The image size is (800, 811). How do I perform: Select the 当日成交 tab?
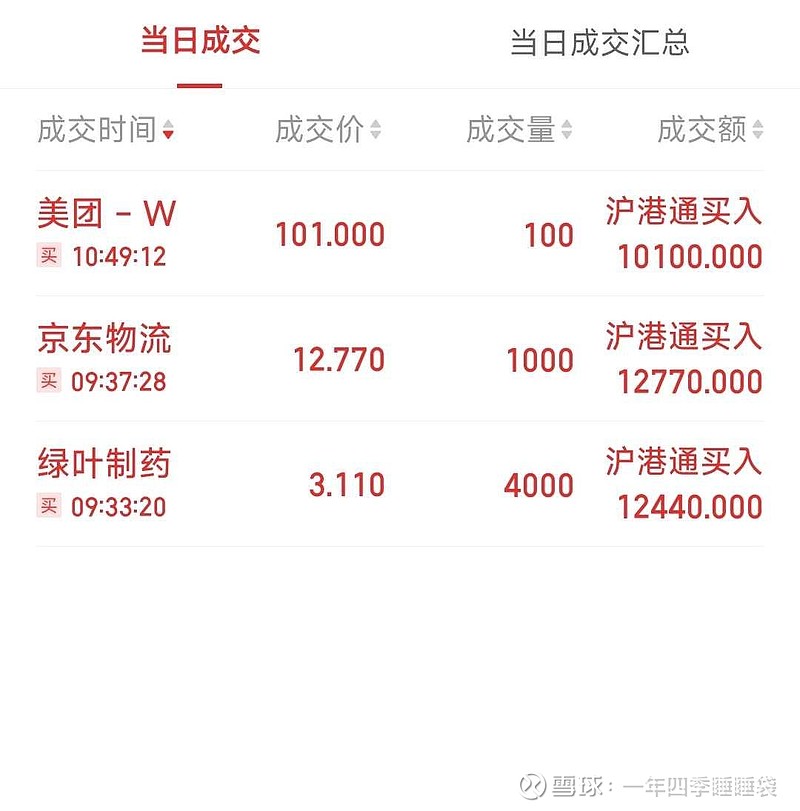199,43
